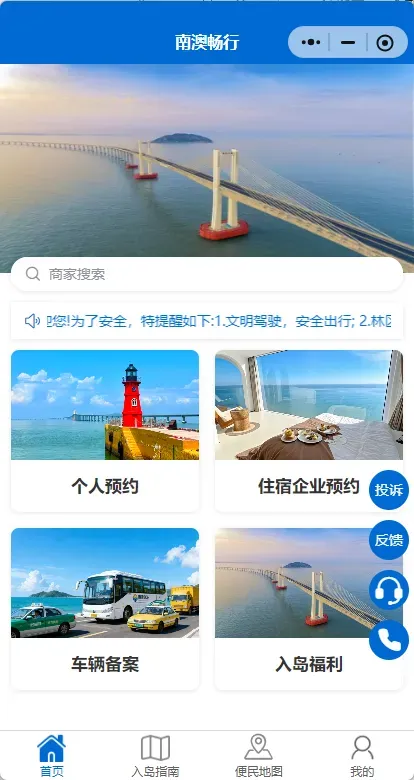Viewport: 414px width, 780px height.
Task: Tap the 投诉 floating button
Action: (x=389, y=490)
